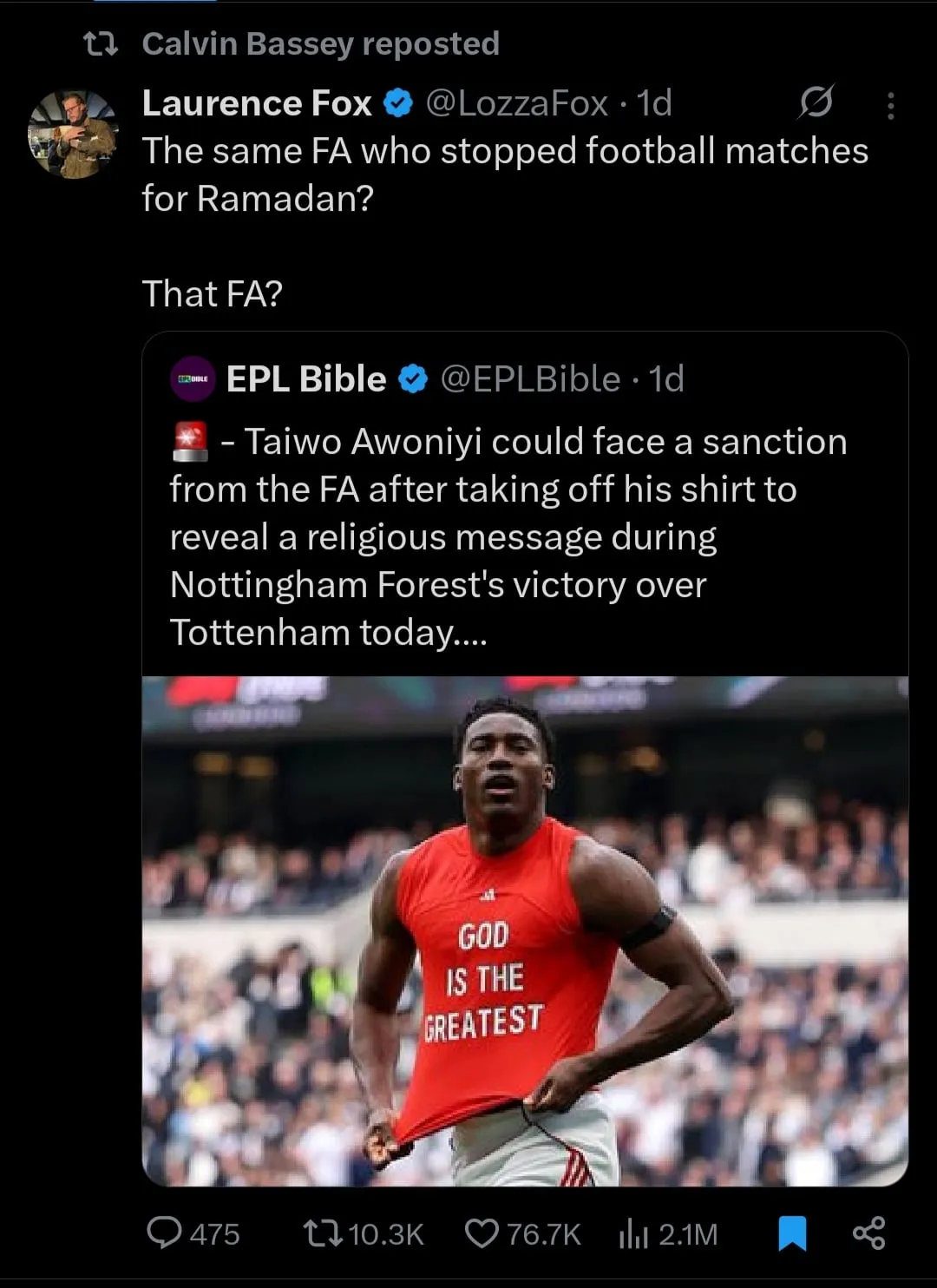This screenshot has height=1288, width=937.
Task: Click the reposted arrows next to Calvin Bassey
Action: pos(104,43)
